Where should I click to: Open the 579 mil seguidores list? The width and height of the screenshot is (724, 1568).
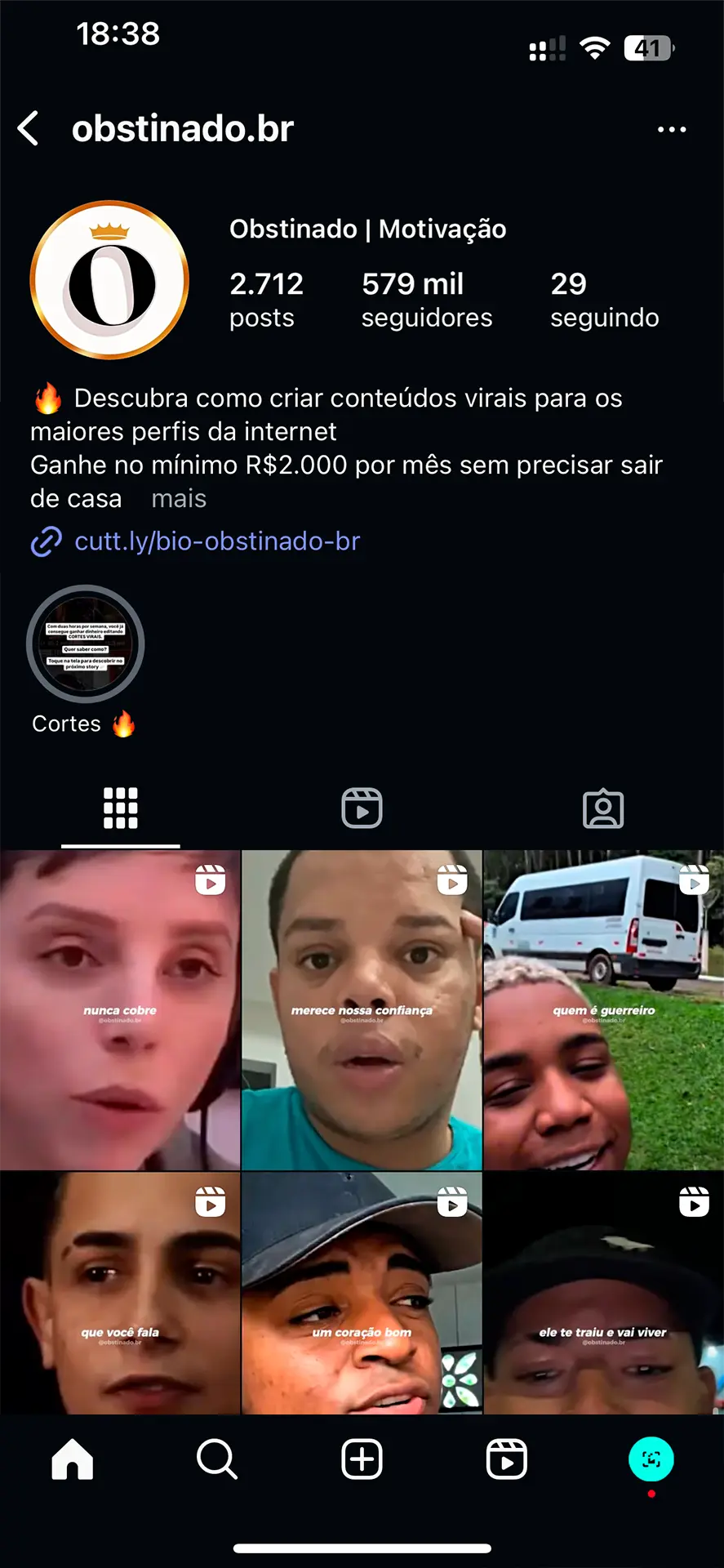426,300
